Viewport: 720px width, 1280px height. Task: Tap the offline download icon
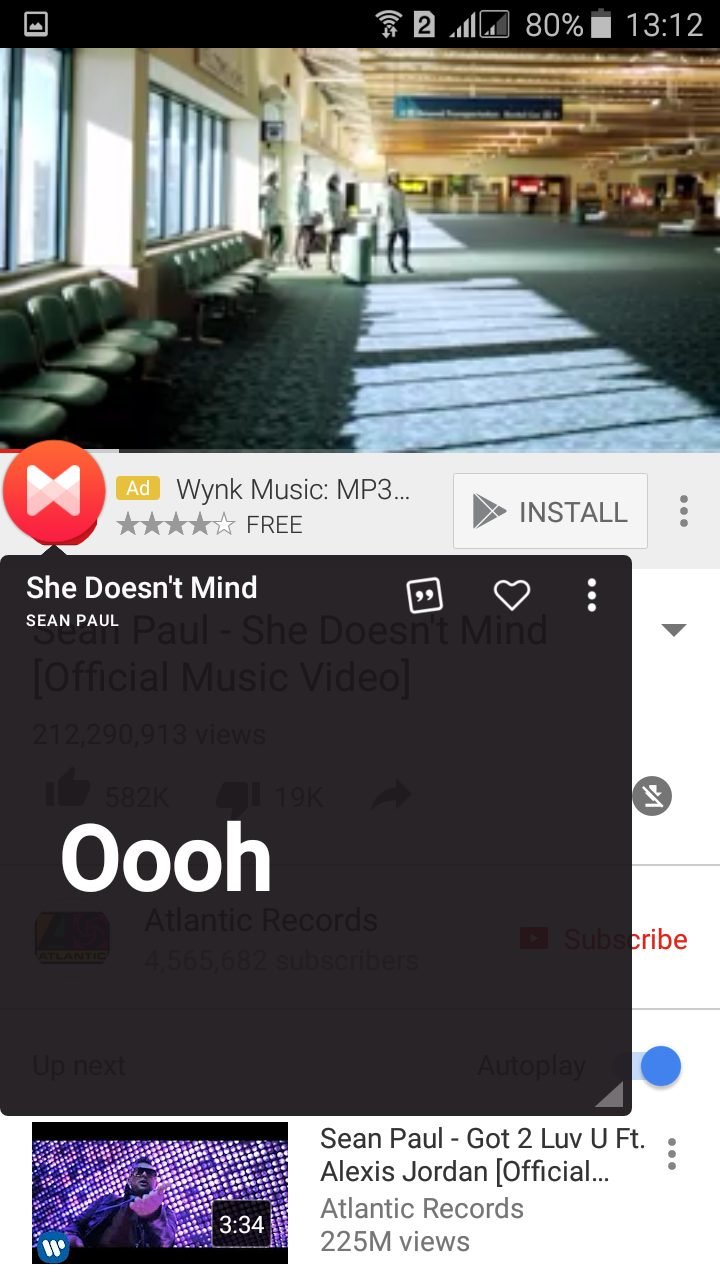click(x=652, y=796)
